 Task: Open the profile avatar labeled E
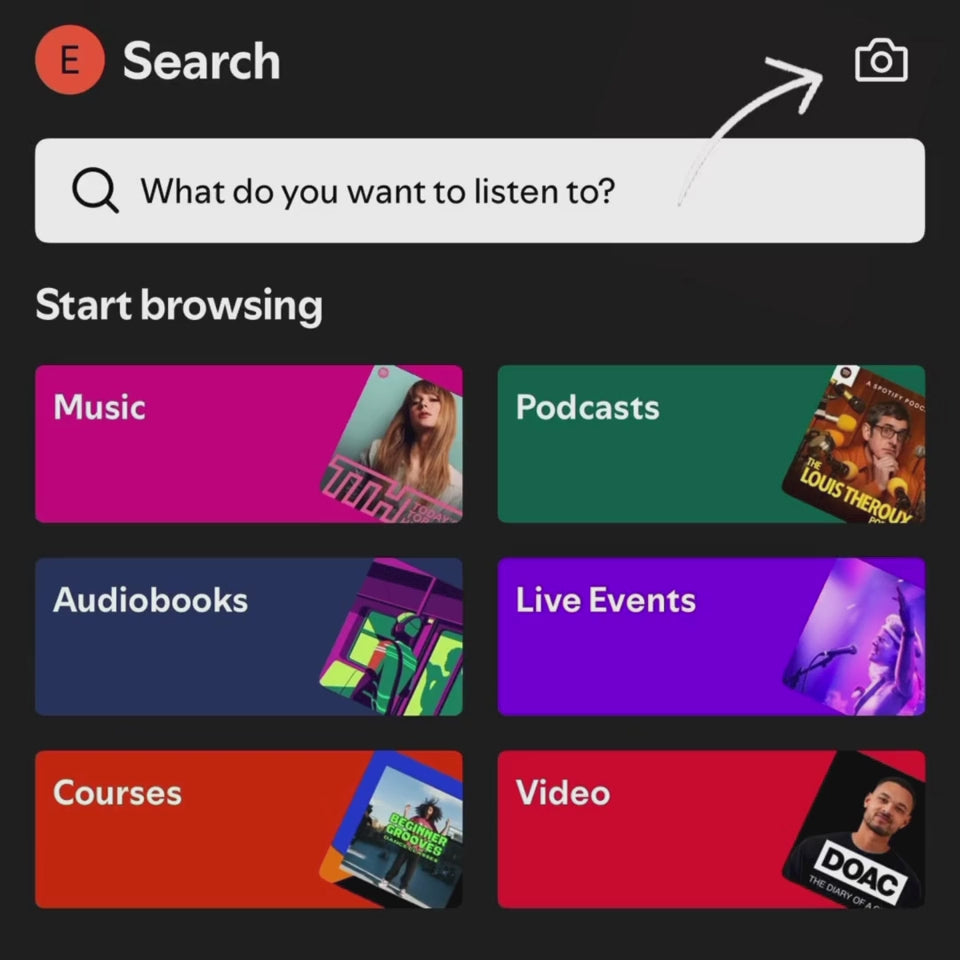[69, 60]
